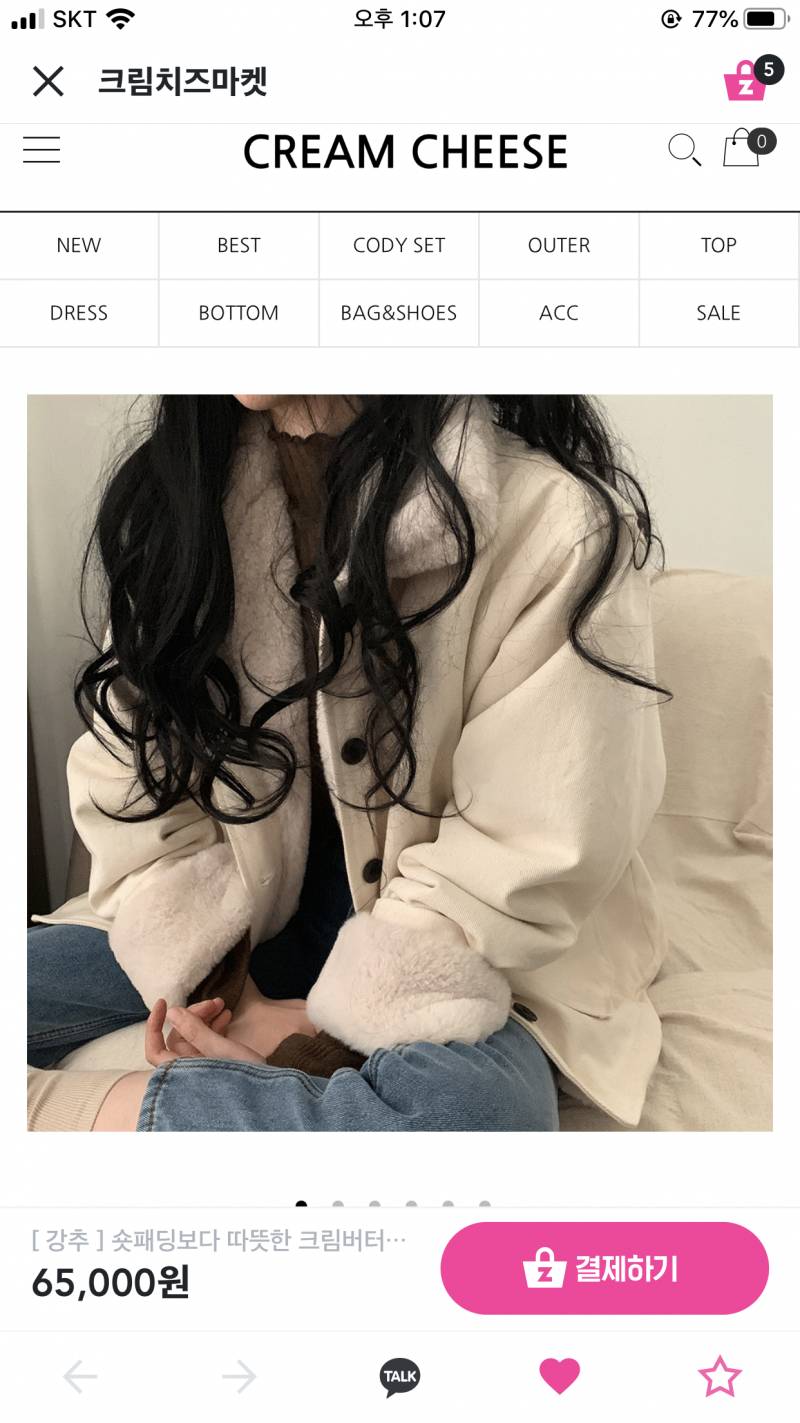Open the store search magnifier
800x1423 pixels.
684,150
